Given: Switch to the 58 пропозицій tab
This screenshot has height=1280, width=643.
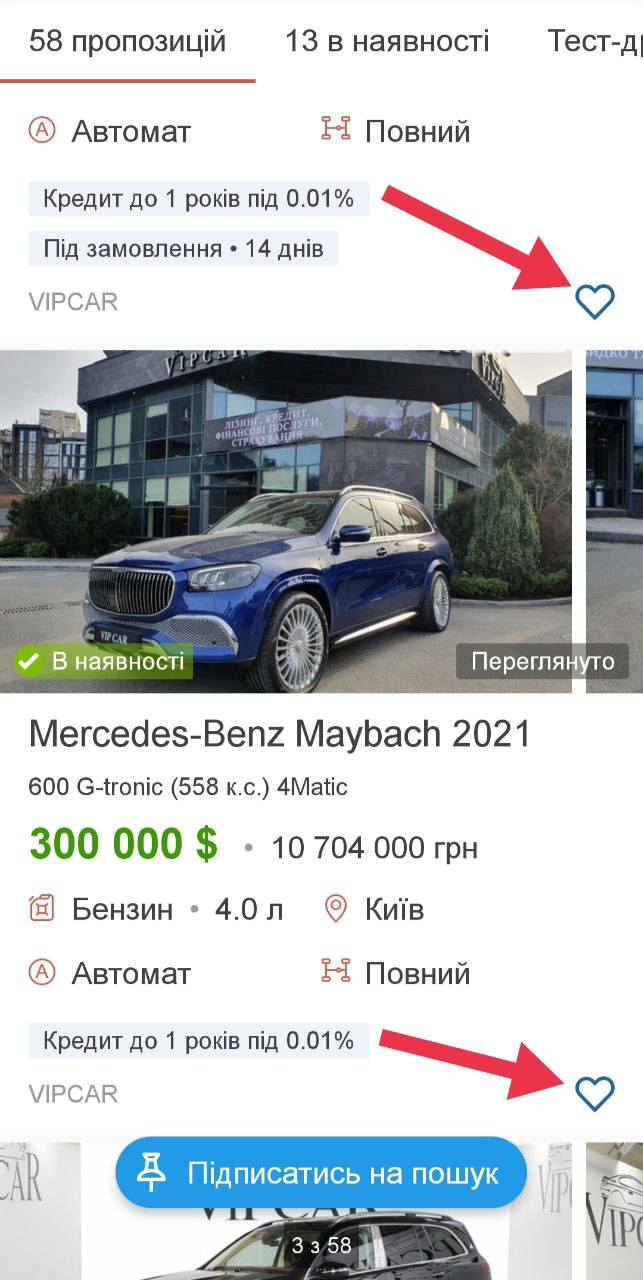Looking at the screenshot, I should [x=128, y=42].
